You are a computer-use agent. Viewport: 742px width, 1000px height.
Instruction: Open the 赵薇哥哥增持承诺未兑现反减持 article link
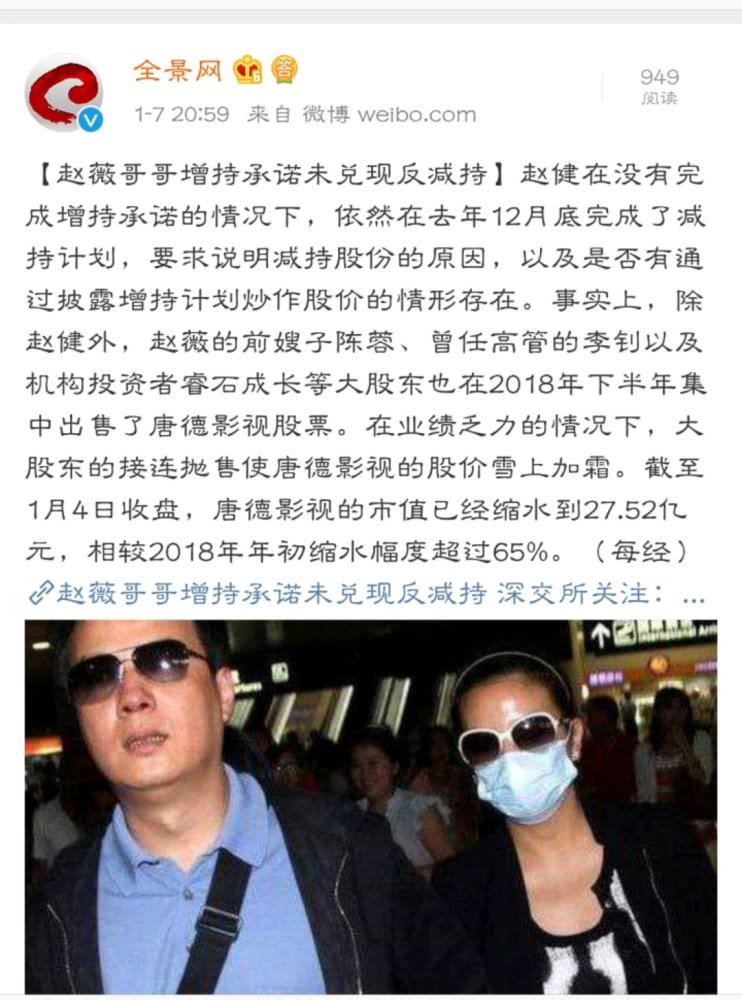click(x=367, y=593)
